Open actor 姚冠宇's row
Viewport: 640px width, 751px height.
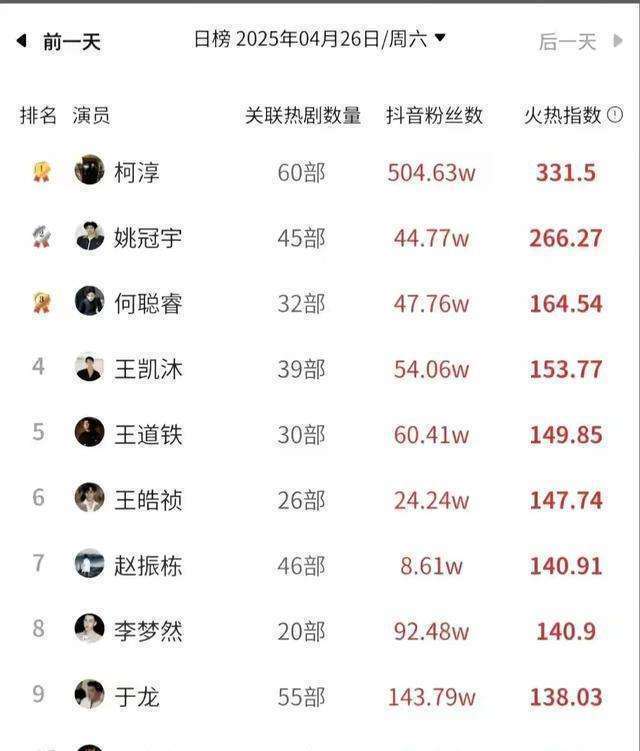point(320,238)
